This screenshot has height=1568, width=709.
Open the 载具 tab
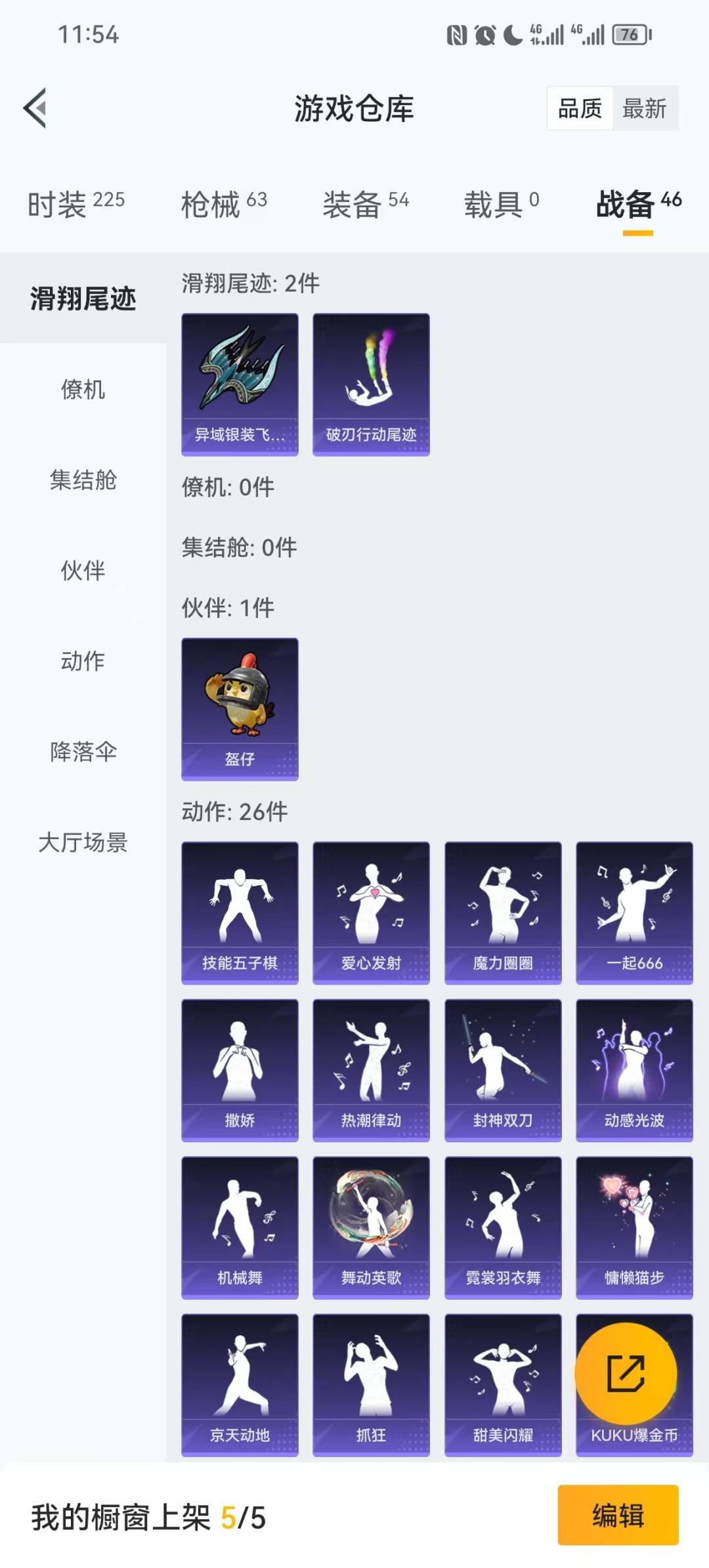point(501,204)
